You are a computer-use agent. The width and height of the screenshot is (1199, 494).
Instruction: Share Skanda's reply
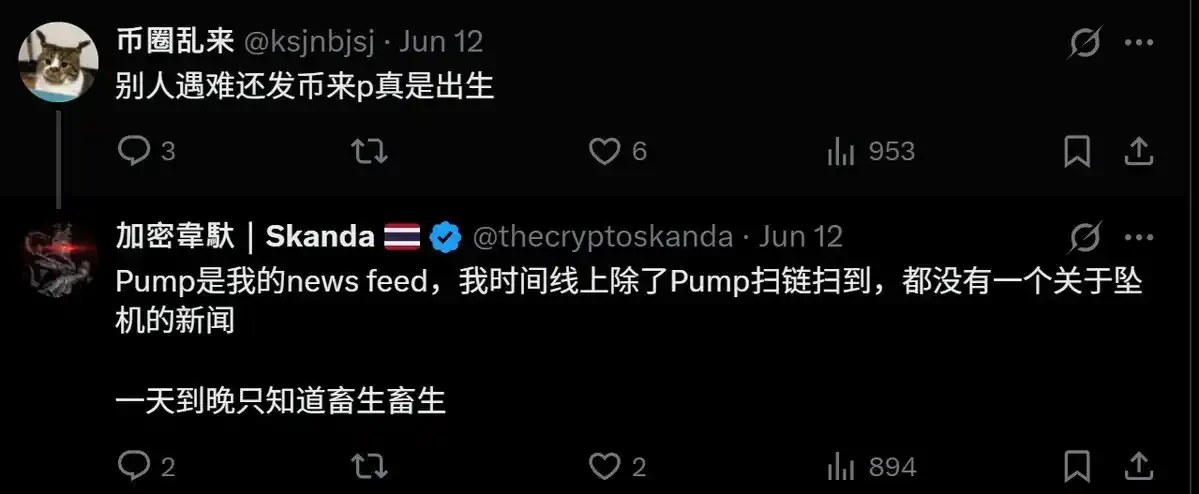coord(1138,466)
